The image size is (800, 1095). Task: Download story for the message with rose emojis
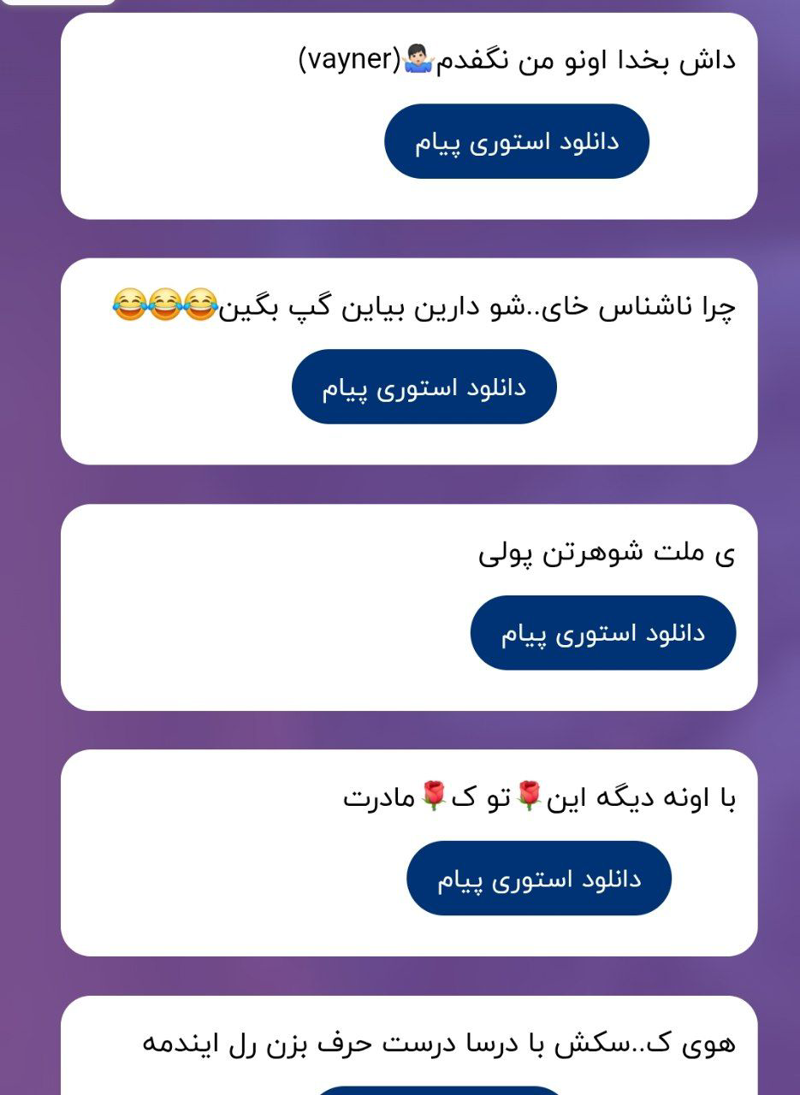538,878
